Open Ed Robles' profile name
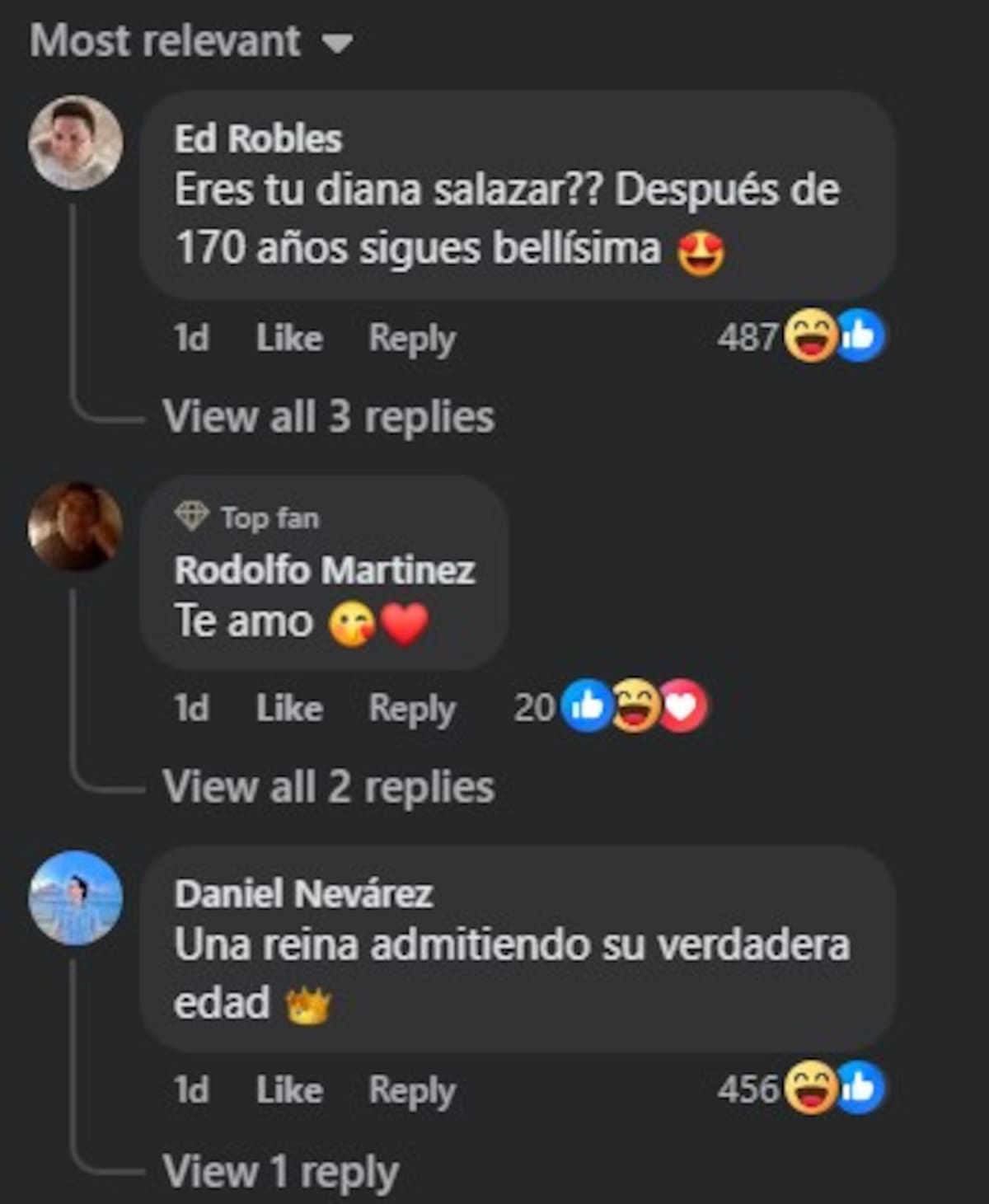The height and width of the screenshot is (1204, 989). pos(258,138)
